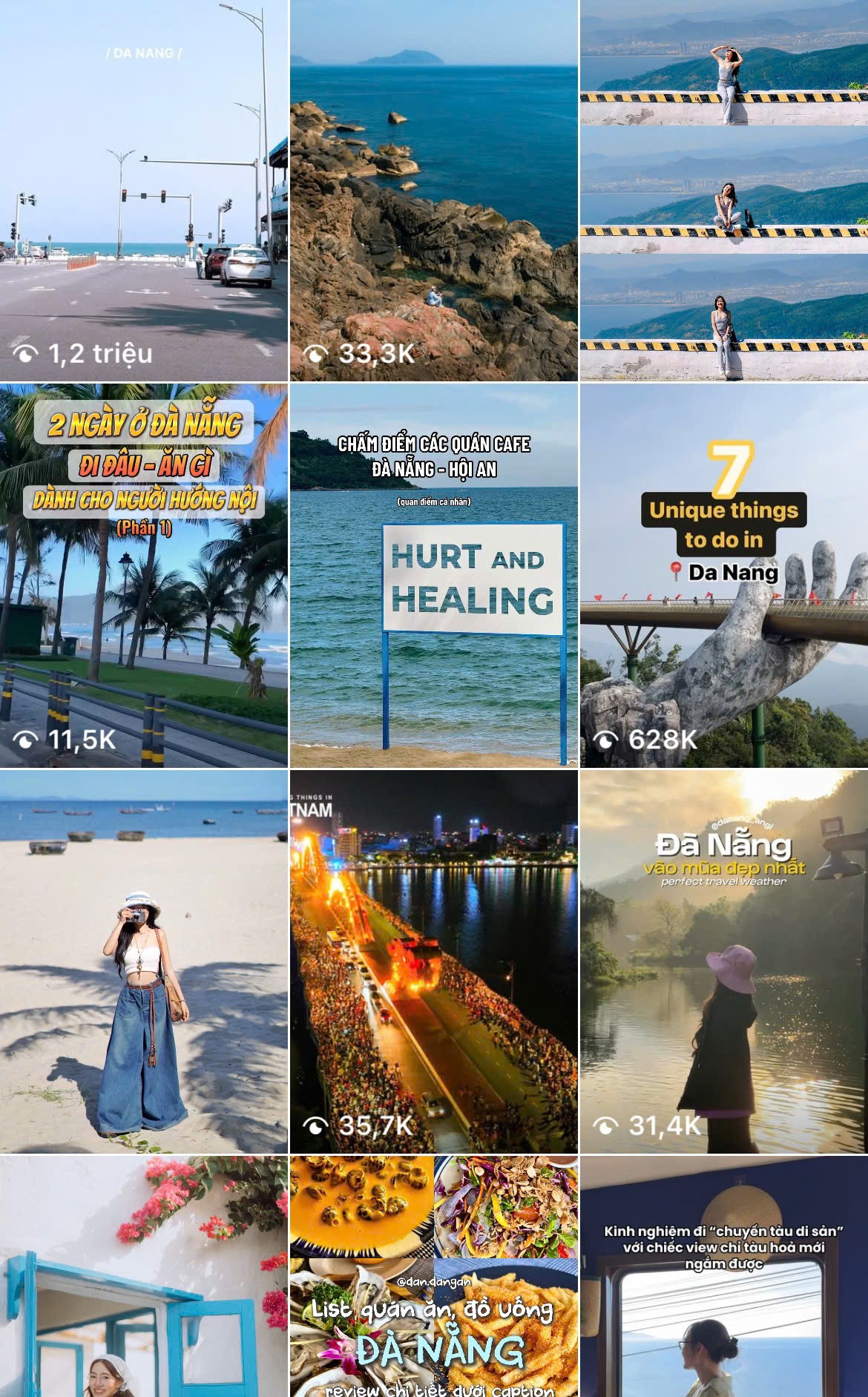This screenshot has height=1397, width=868.
Task: View the "List quán ăn, đồ uống Đà Nẵng" post
Action: (433, 1276)
